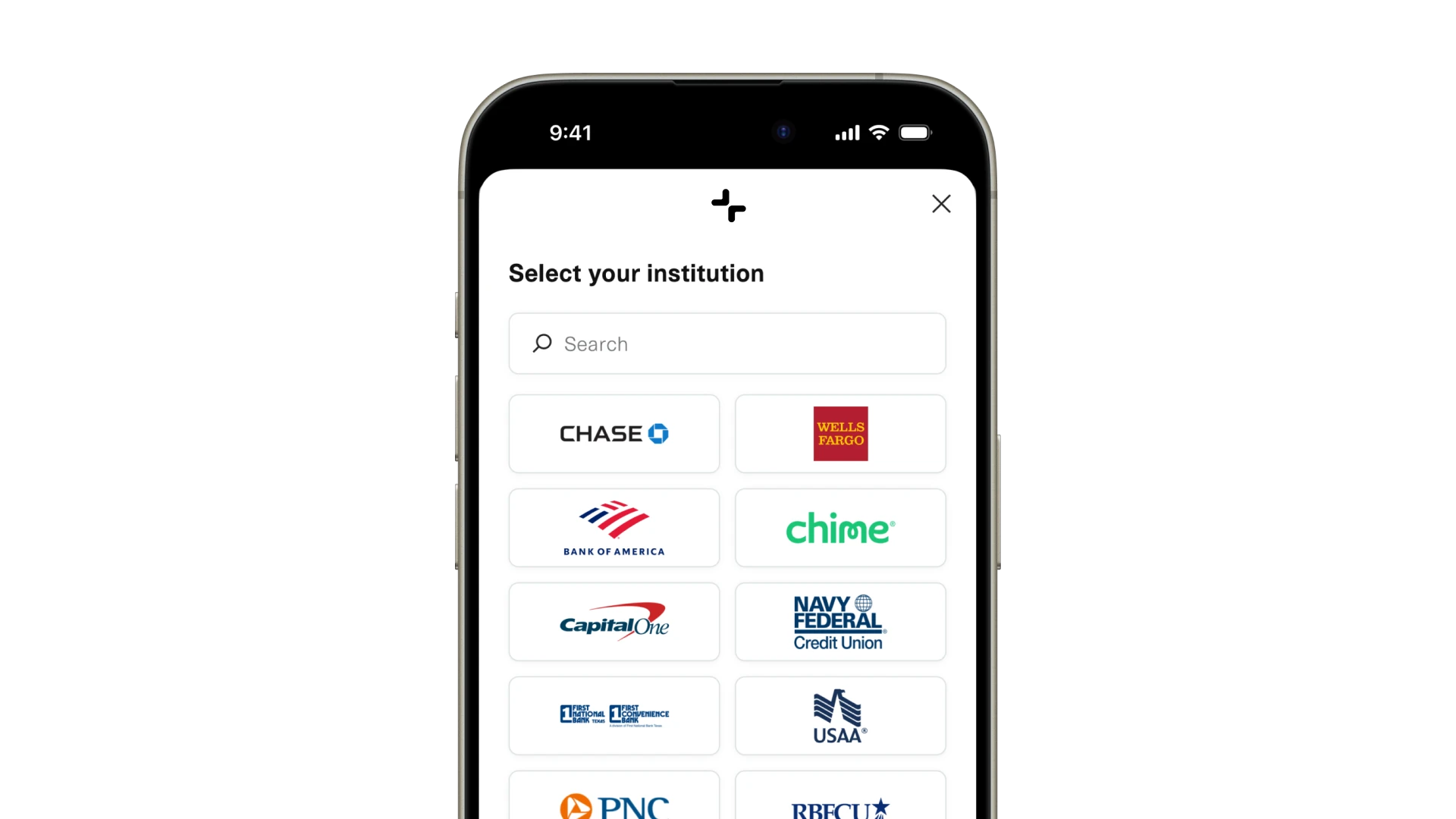This screenshot has width=1456, height=819.
Task: Choose RBFCU as your institution
Action: pyautogui.click(x=840, y=798)
